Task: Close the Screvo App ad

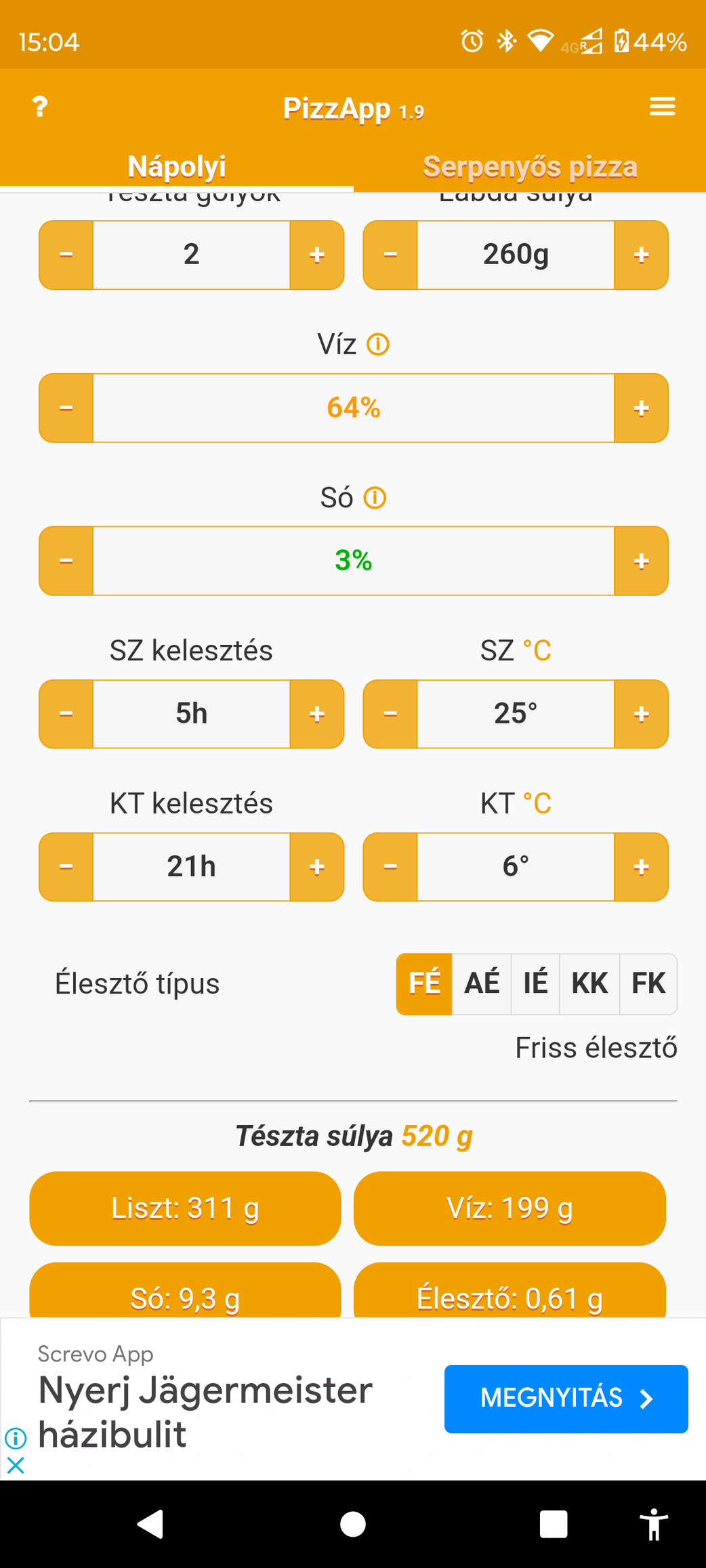Action: [x=16, y=1466]
